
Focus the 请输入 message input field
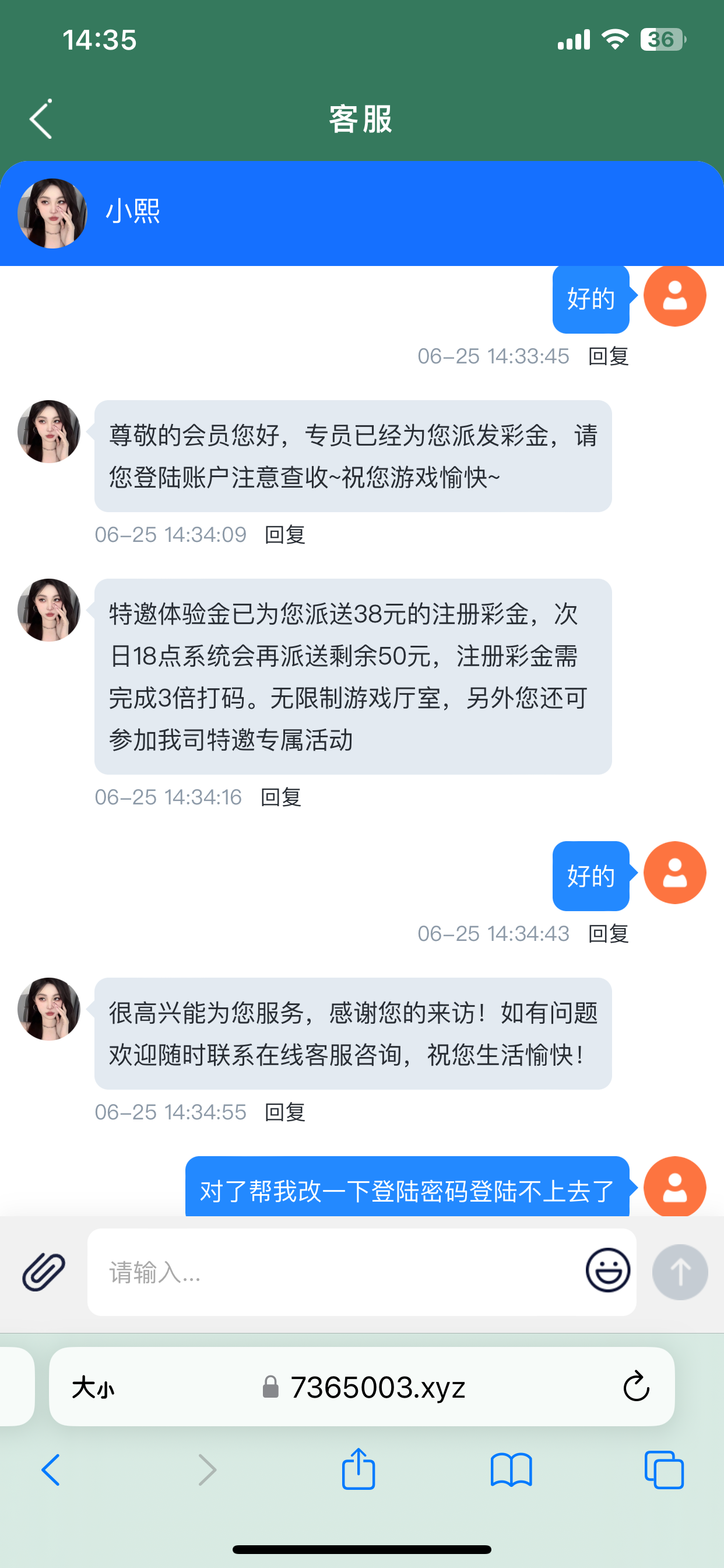(x=335, y=1272)
